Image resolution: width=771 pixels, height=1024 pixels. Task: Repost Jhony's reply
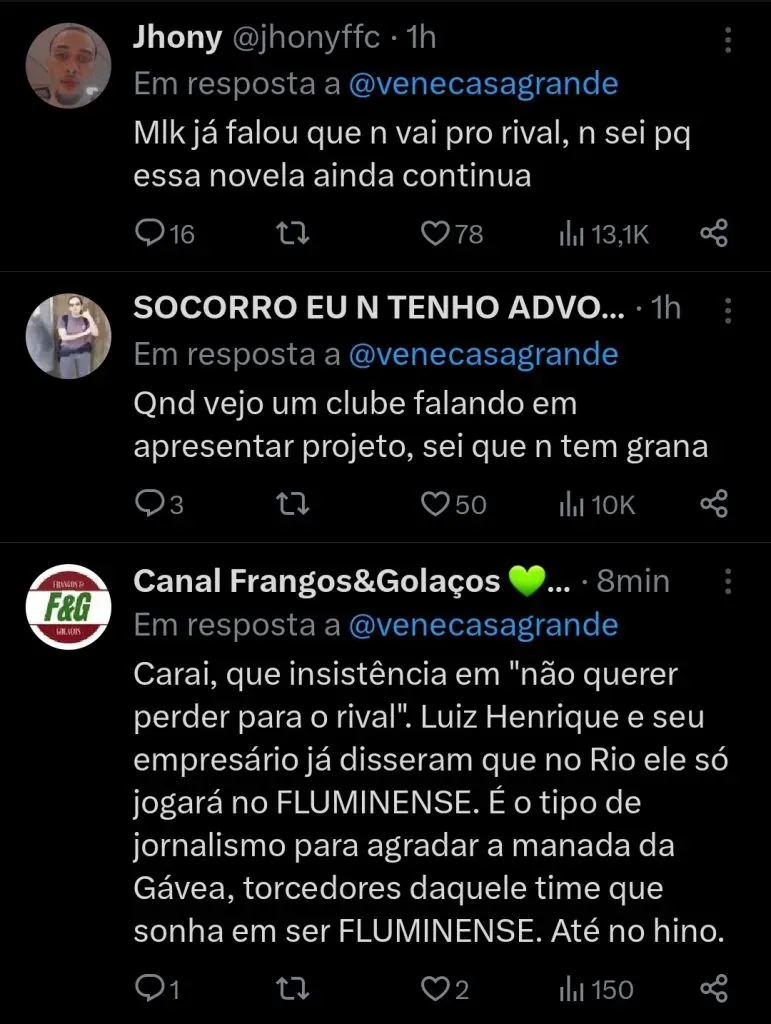[x=292, y=234]
